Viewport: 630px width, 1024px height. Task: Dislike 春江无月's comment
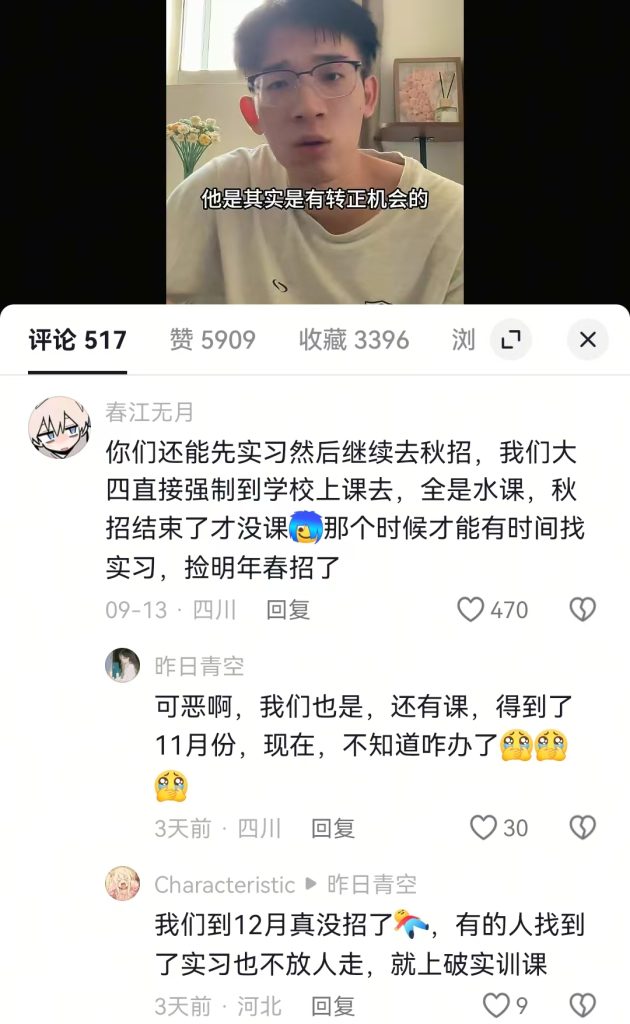(x=582, y=609)
